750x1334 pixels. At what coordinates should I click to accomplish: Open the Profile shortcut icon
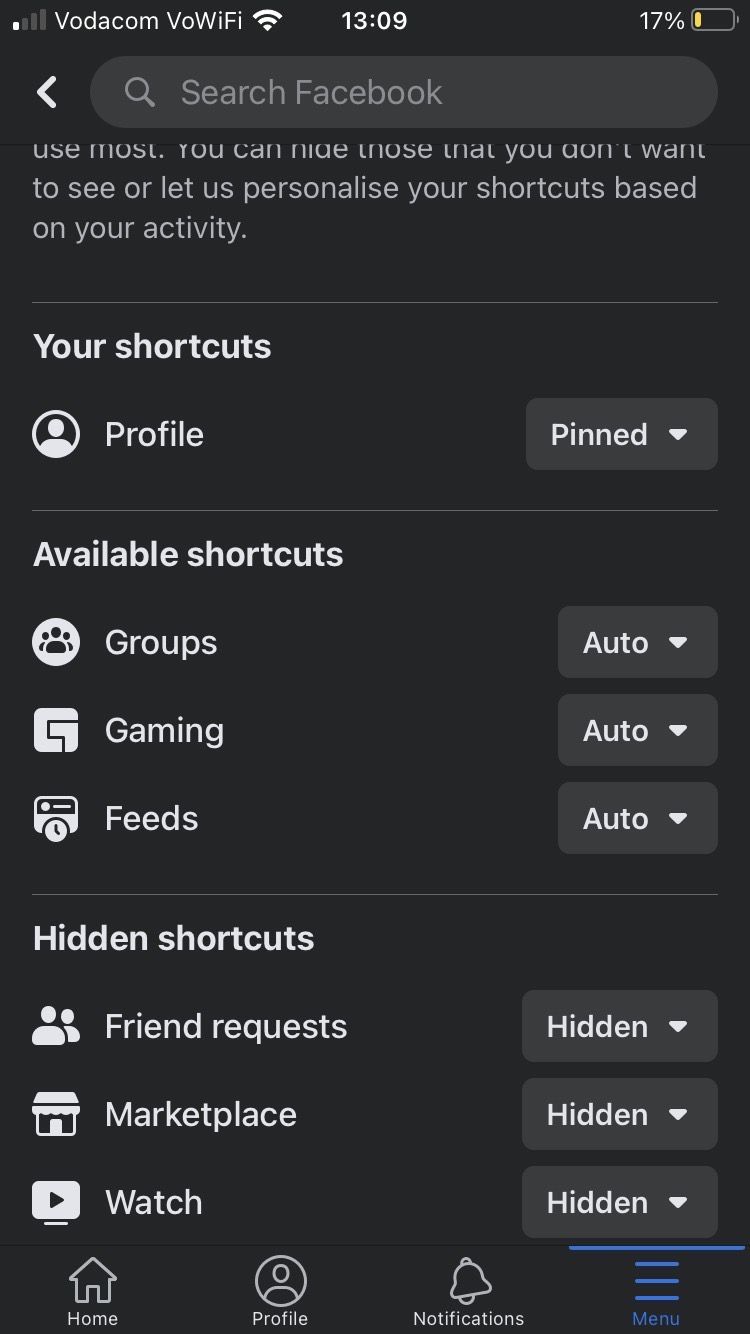coord(56,434)
